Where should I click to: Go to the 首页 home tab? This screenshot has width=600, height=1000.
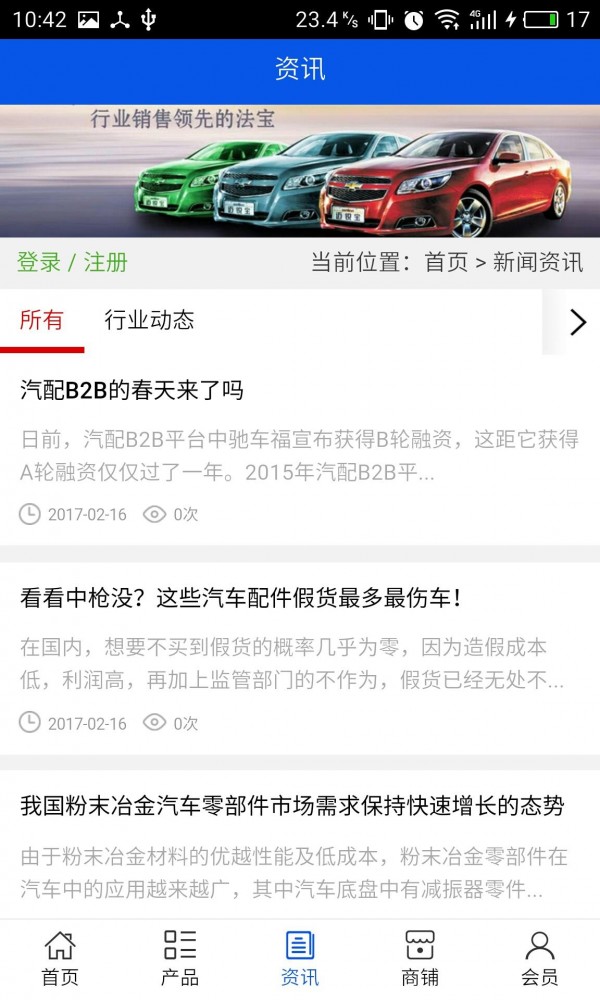click(x=60, y=959)
